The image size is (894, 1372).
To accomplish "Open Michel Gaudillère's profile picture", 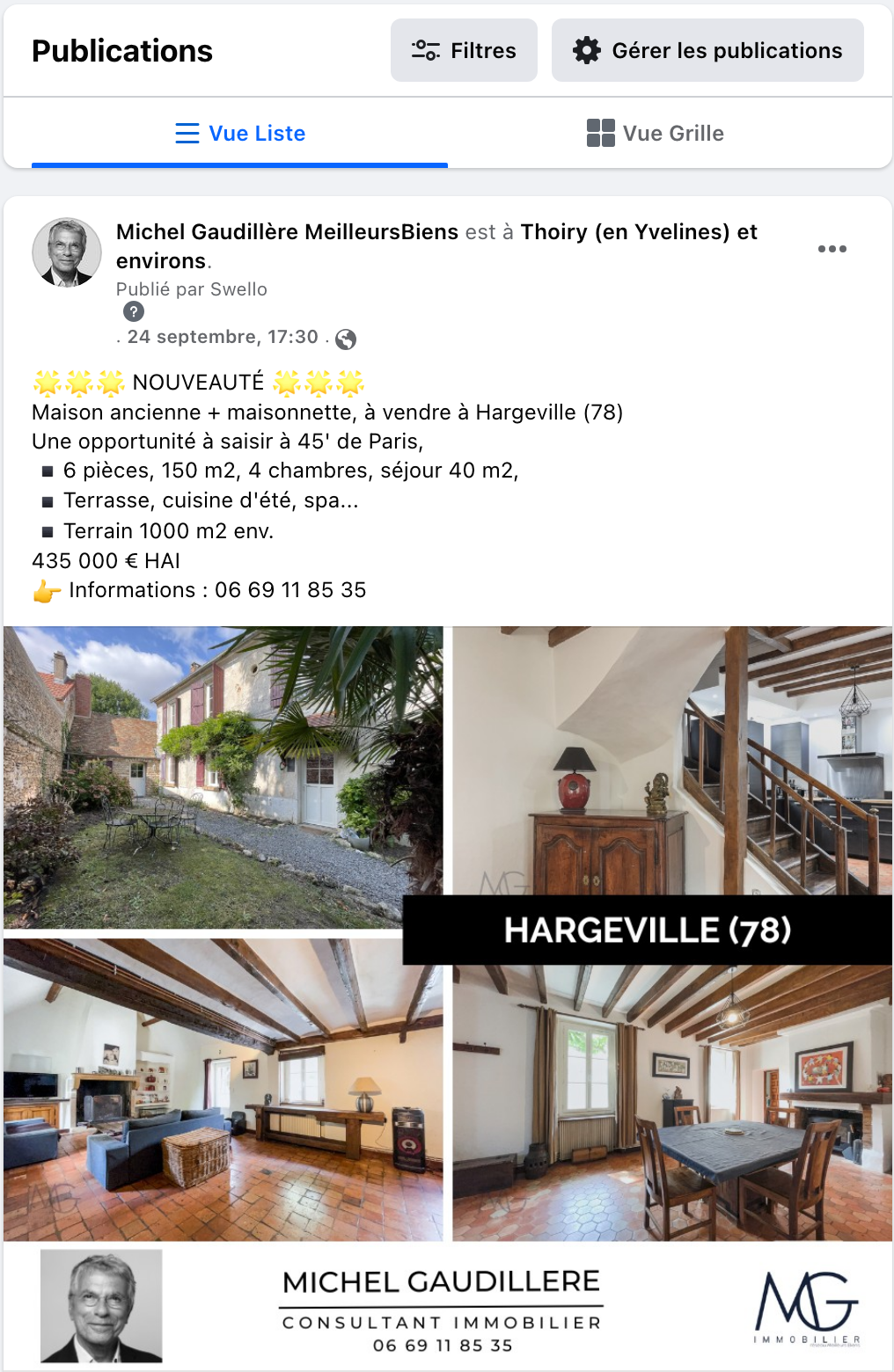I will (x=67, y=252).
